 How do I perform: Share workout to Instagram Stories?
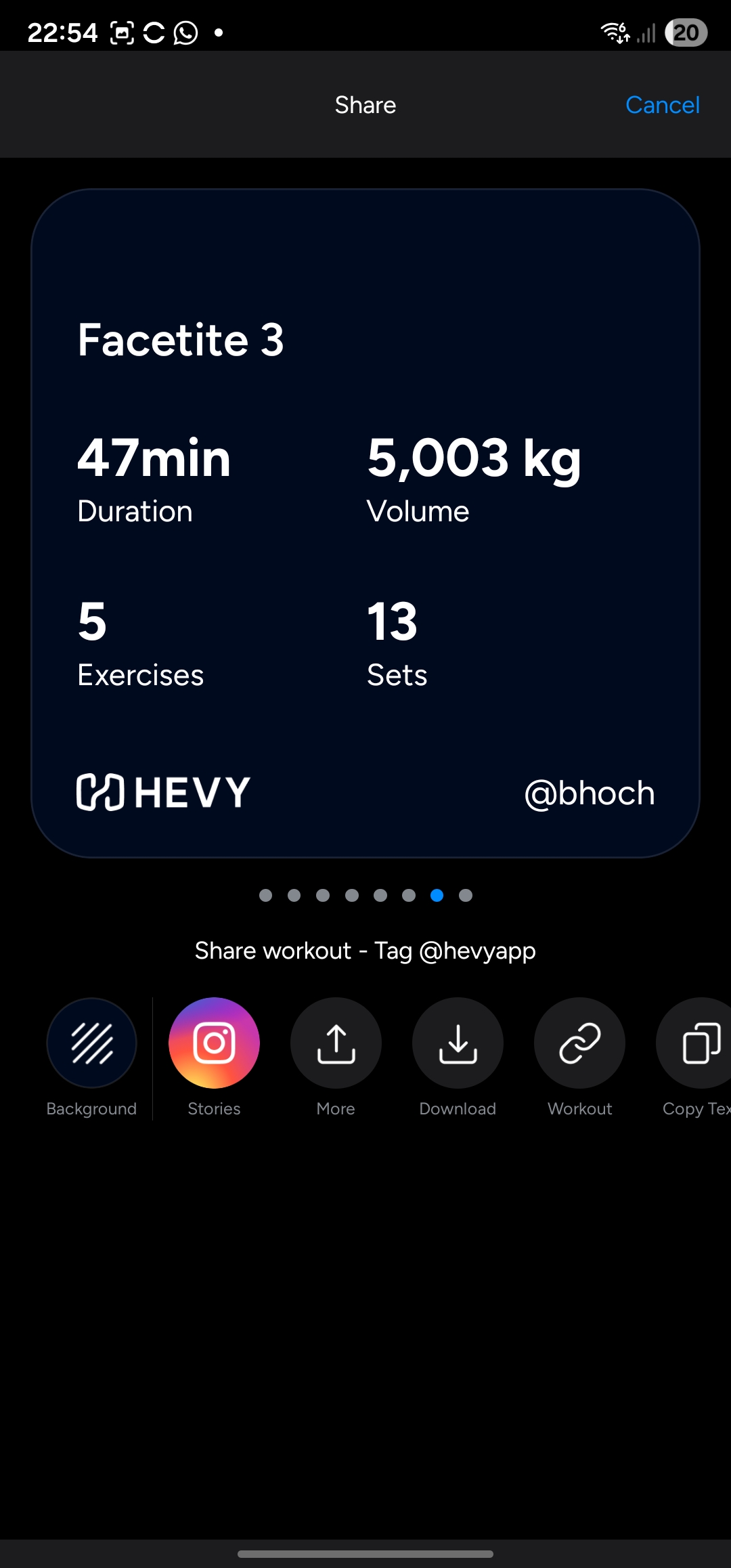(x=214, y=1043)
